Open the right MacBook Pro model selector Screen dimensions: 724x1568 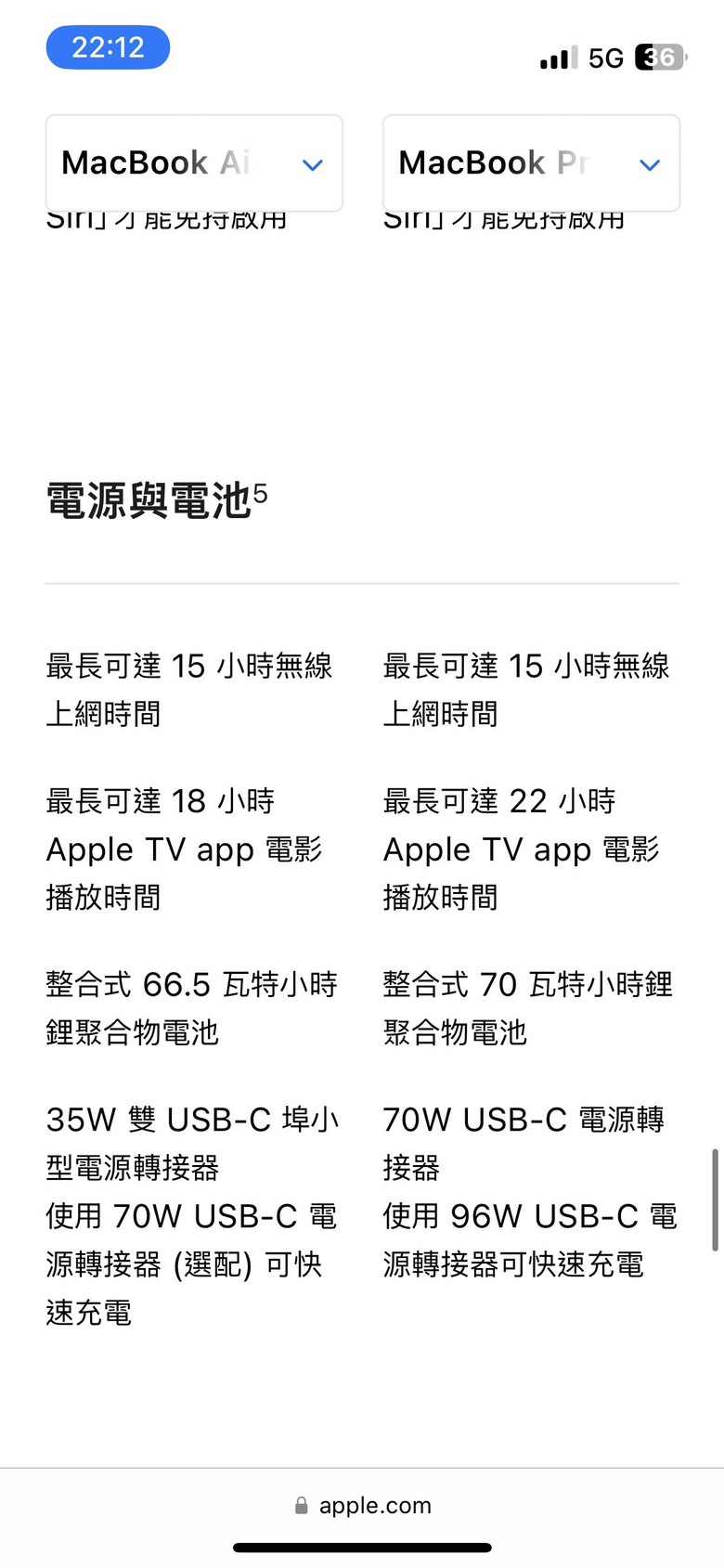coord(531,162)
